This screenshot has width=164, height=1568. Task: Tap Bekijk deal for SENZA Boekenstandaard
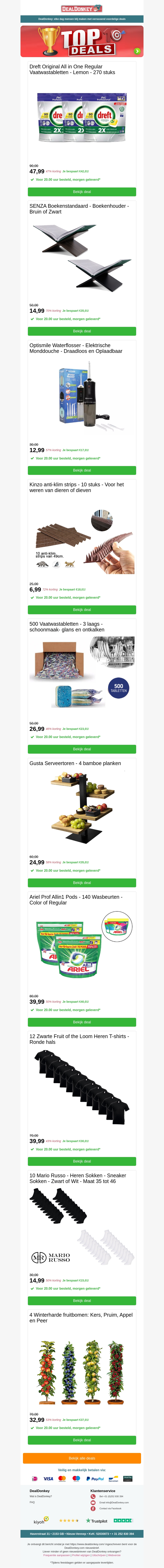pyautogui.click(x=82, y=331)
